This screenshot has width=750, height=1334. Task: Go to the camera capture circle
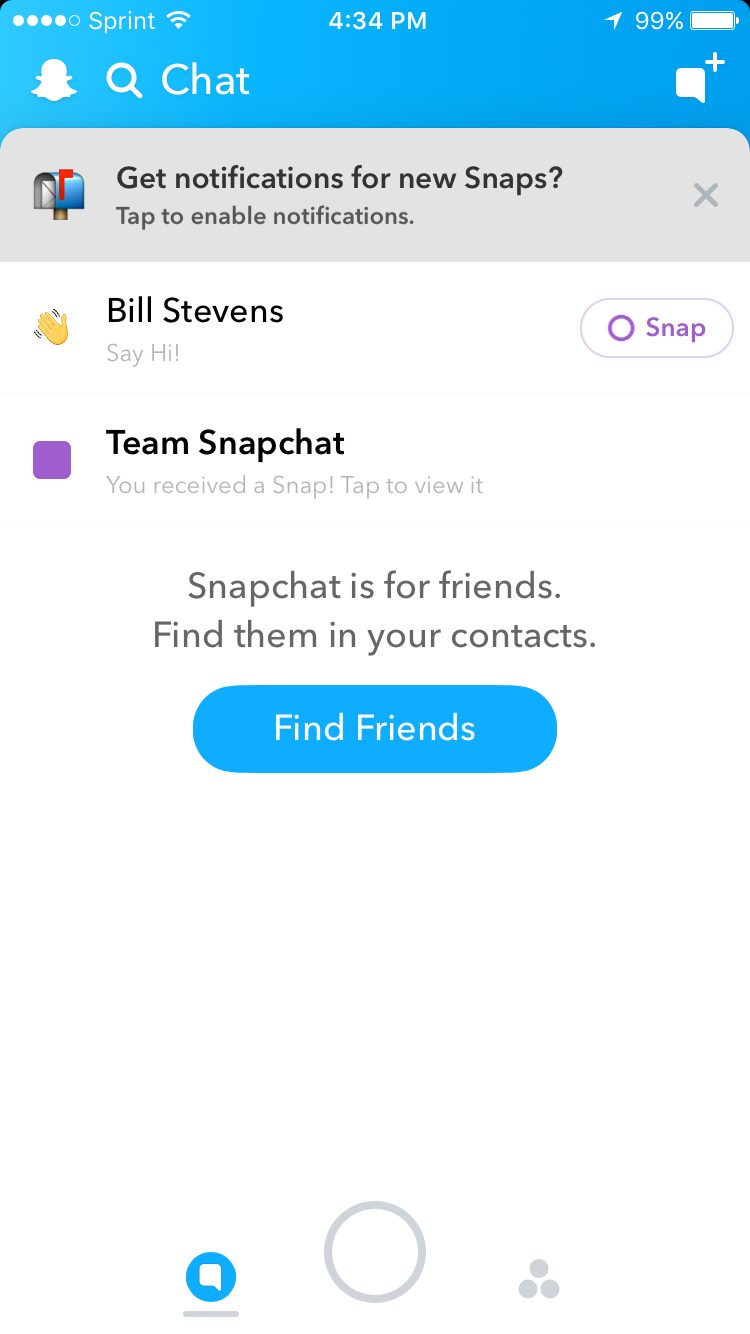[375, 1252]
